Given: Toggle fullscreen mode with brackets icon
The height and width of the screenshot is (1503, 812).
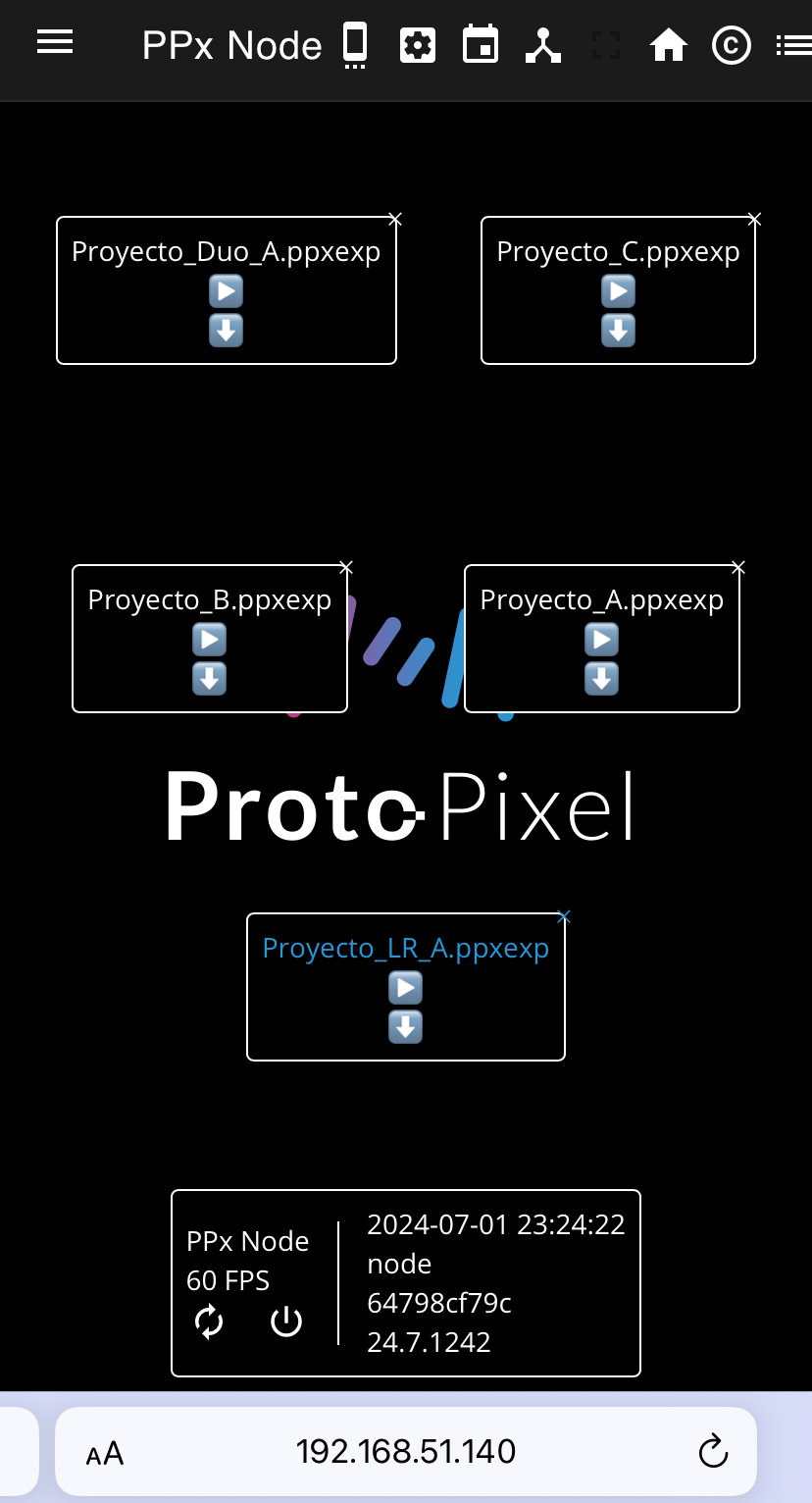Looking at the screenshot, I should click(x=606, y=44).
